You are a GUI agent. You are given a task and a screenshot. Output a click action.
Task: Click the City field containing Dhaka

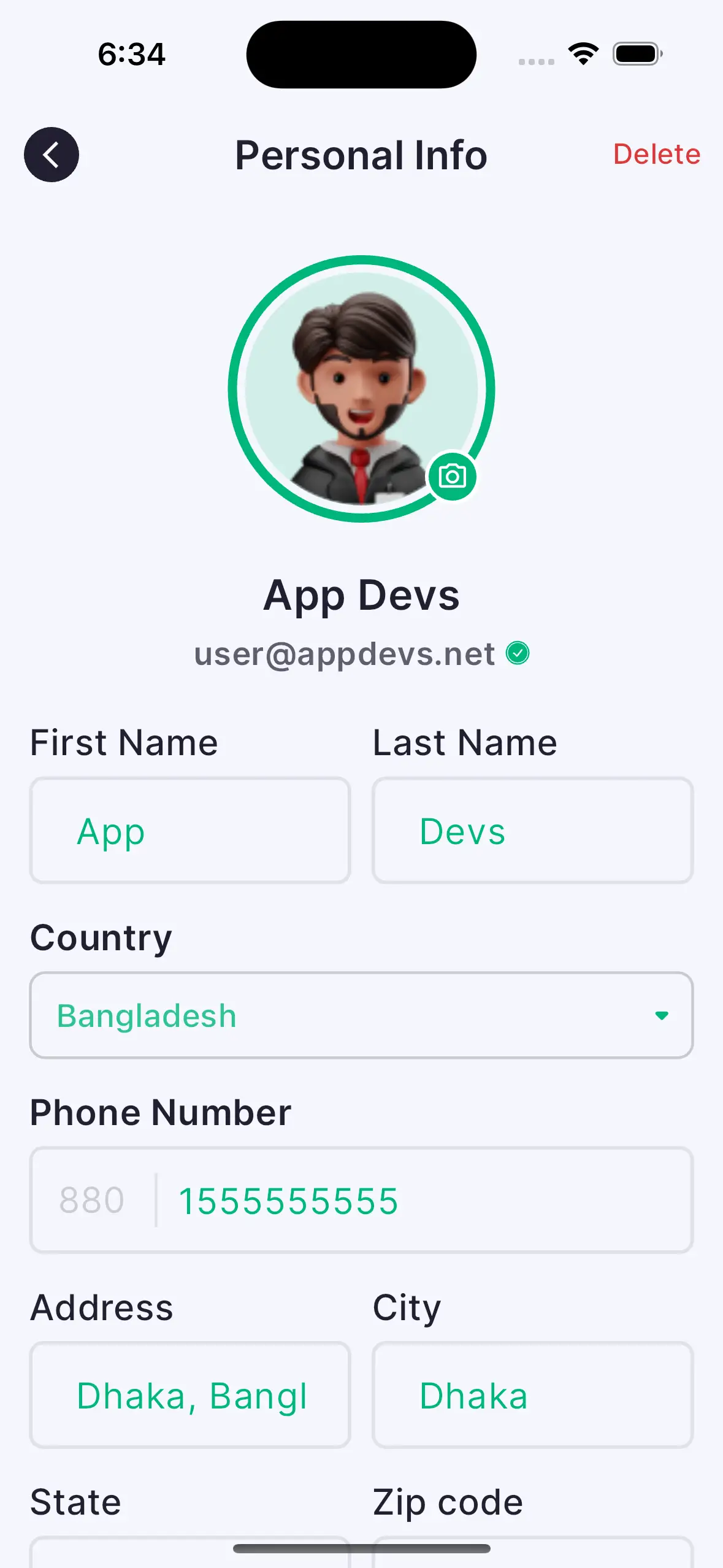pos(532,1397)
